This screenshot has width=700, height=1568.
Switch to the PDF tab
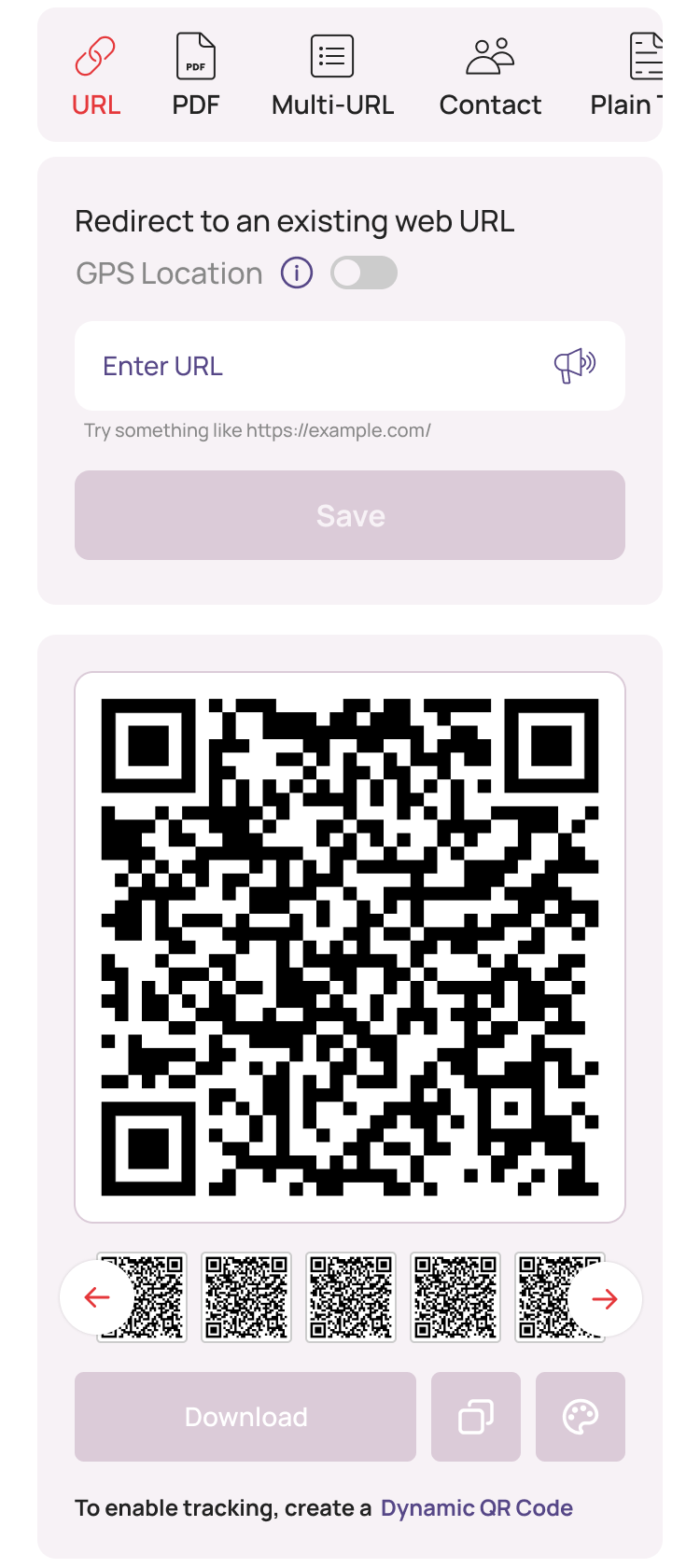coord(196,77)
